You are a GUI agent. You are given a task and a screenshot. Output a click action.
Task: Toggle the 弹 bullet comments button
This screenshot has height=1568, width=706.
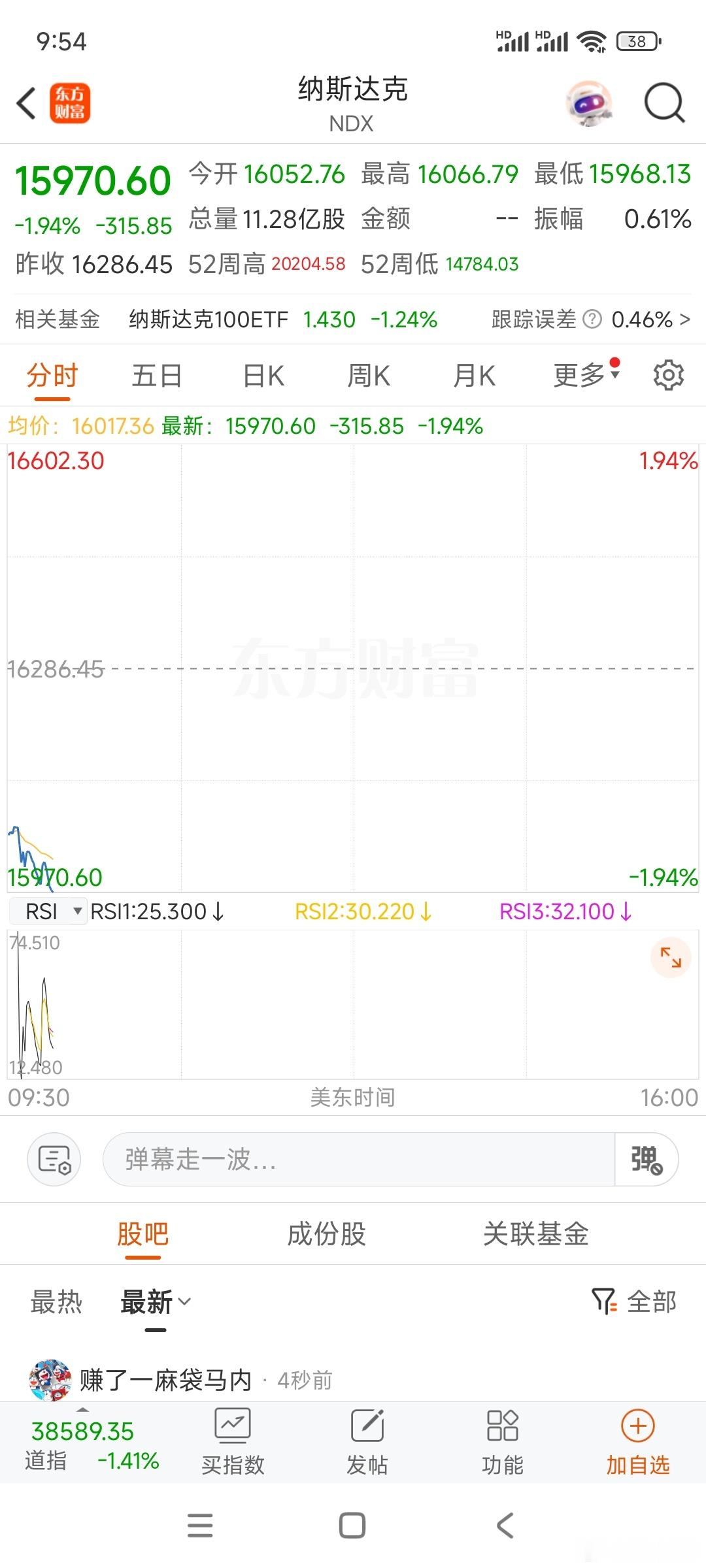click(x=646, y=1160)
